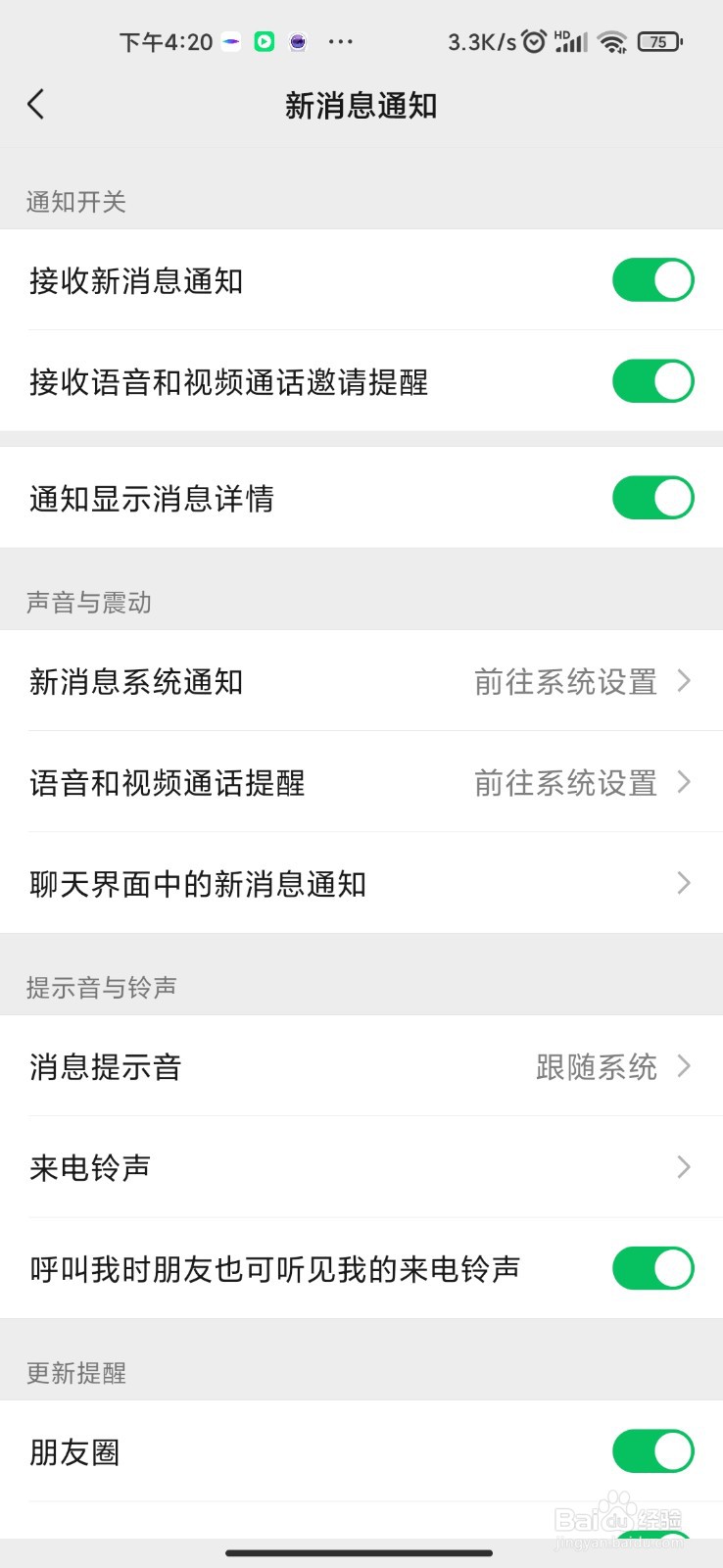Tap the alarm clock icon in status bar

(533, 41)
